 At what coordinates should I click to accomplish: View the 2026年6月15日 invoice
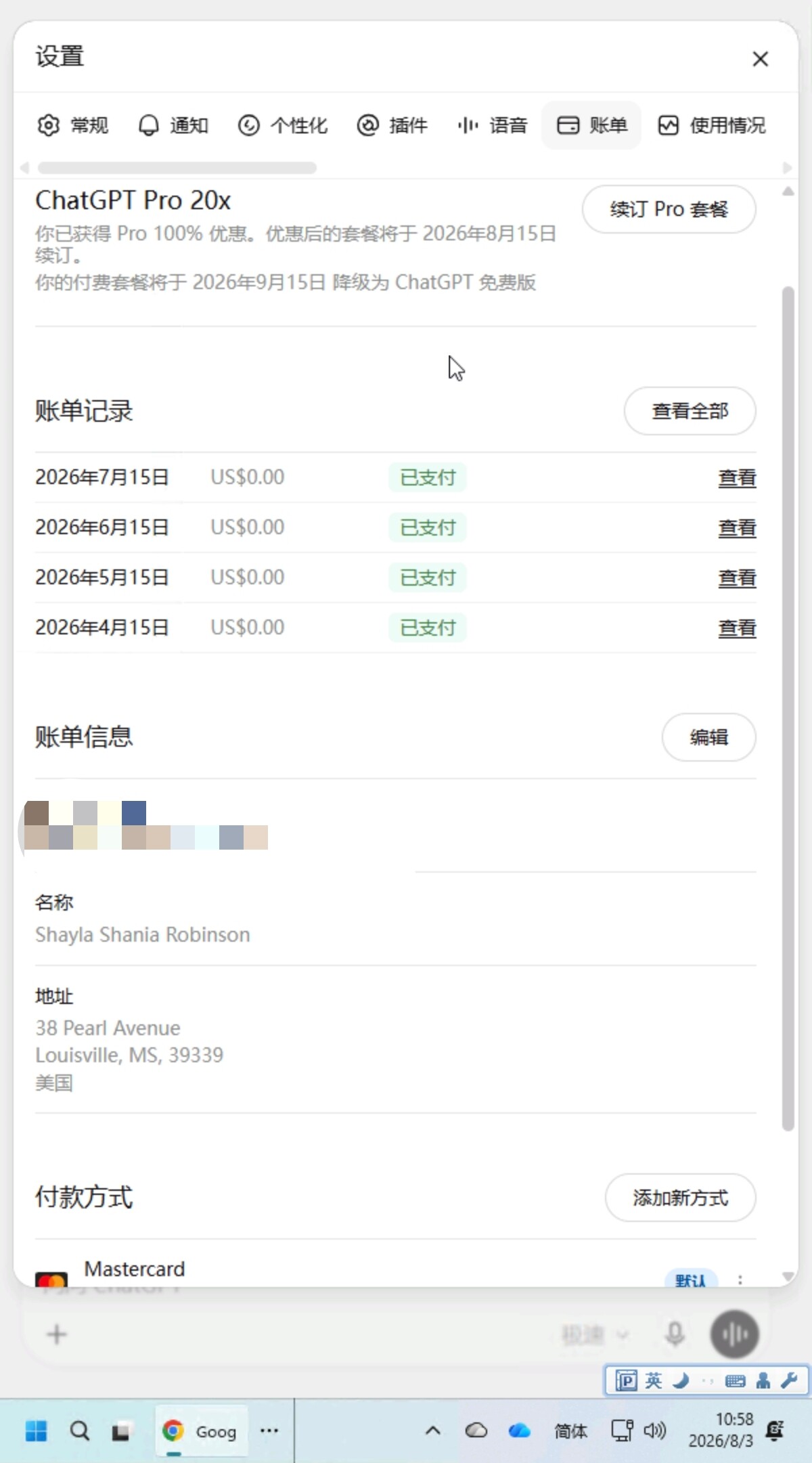[x=737, y=528]
